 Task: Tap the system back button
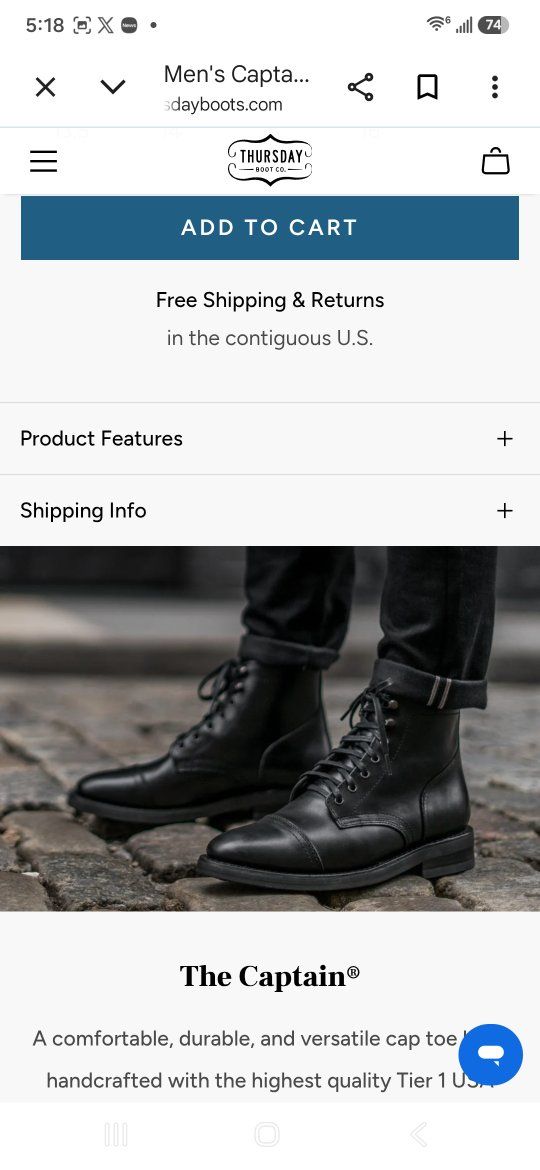tap(419, 1135)
